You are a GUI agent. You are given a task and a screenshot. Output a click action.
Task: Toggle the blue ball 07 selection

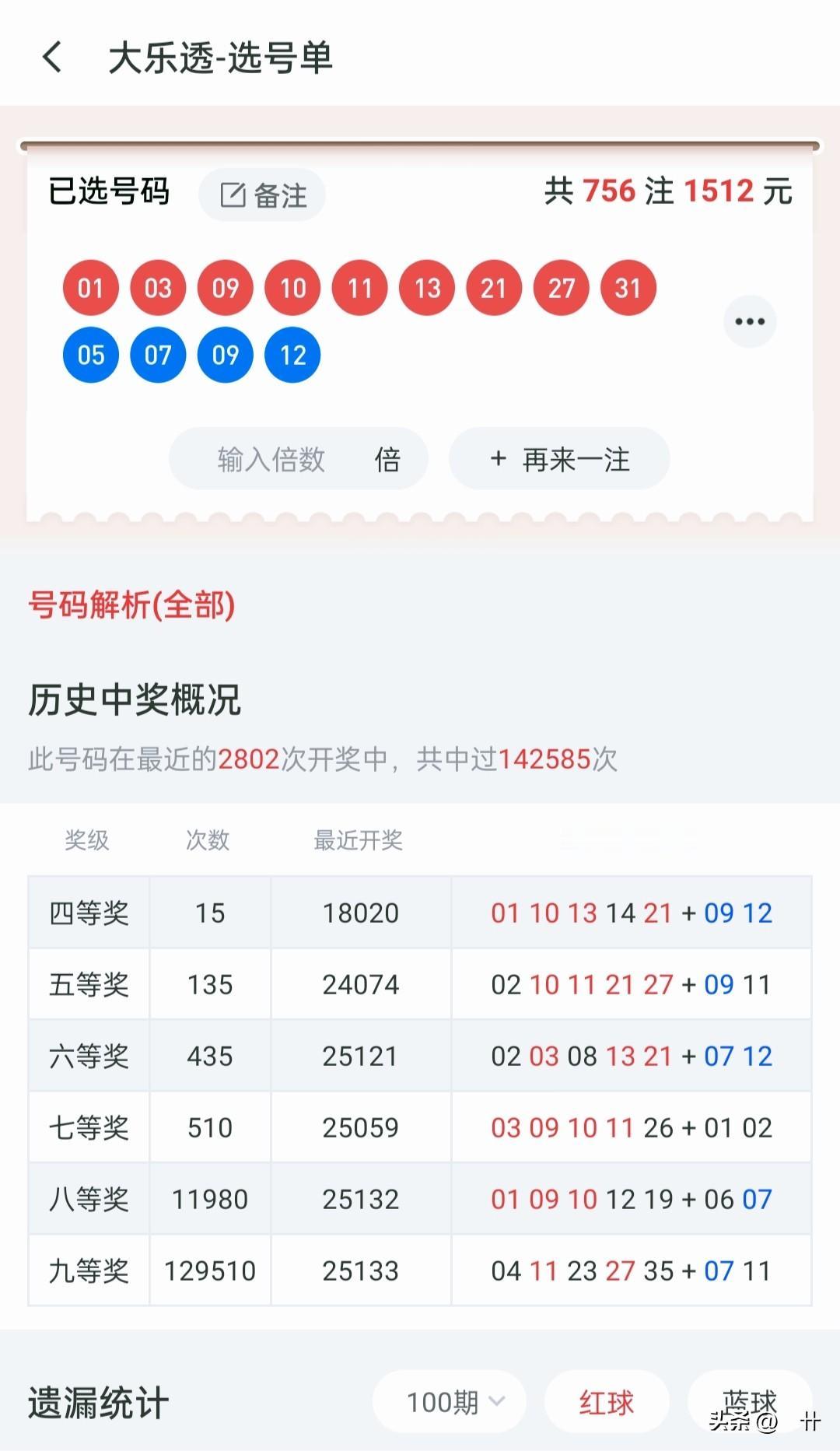tap(158, 355)
